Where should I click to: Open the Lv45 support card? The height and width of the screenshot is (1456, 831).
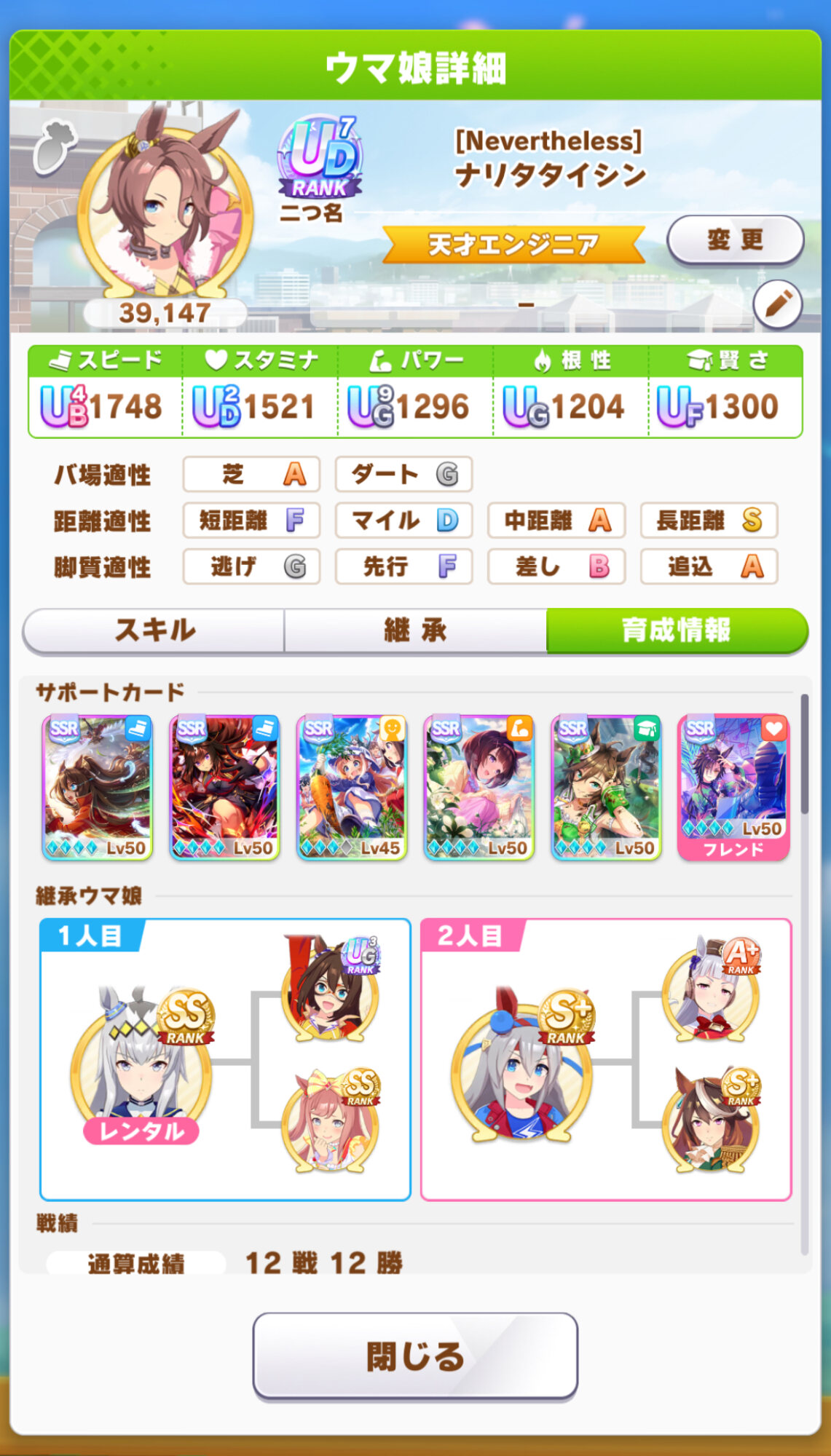(x=352, y=787)
